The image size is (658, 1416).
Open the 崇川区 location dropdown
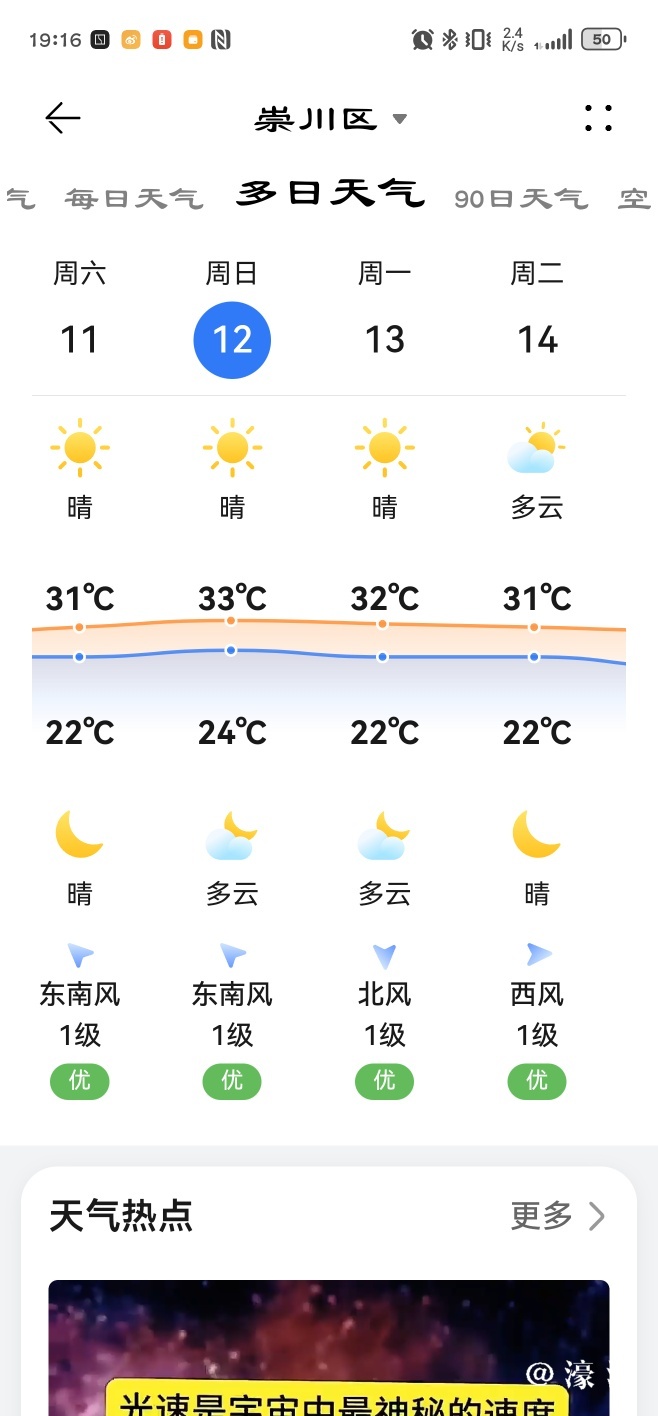(330, 119)
